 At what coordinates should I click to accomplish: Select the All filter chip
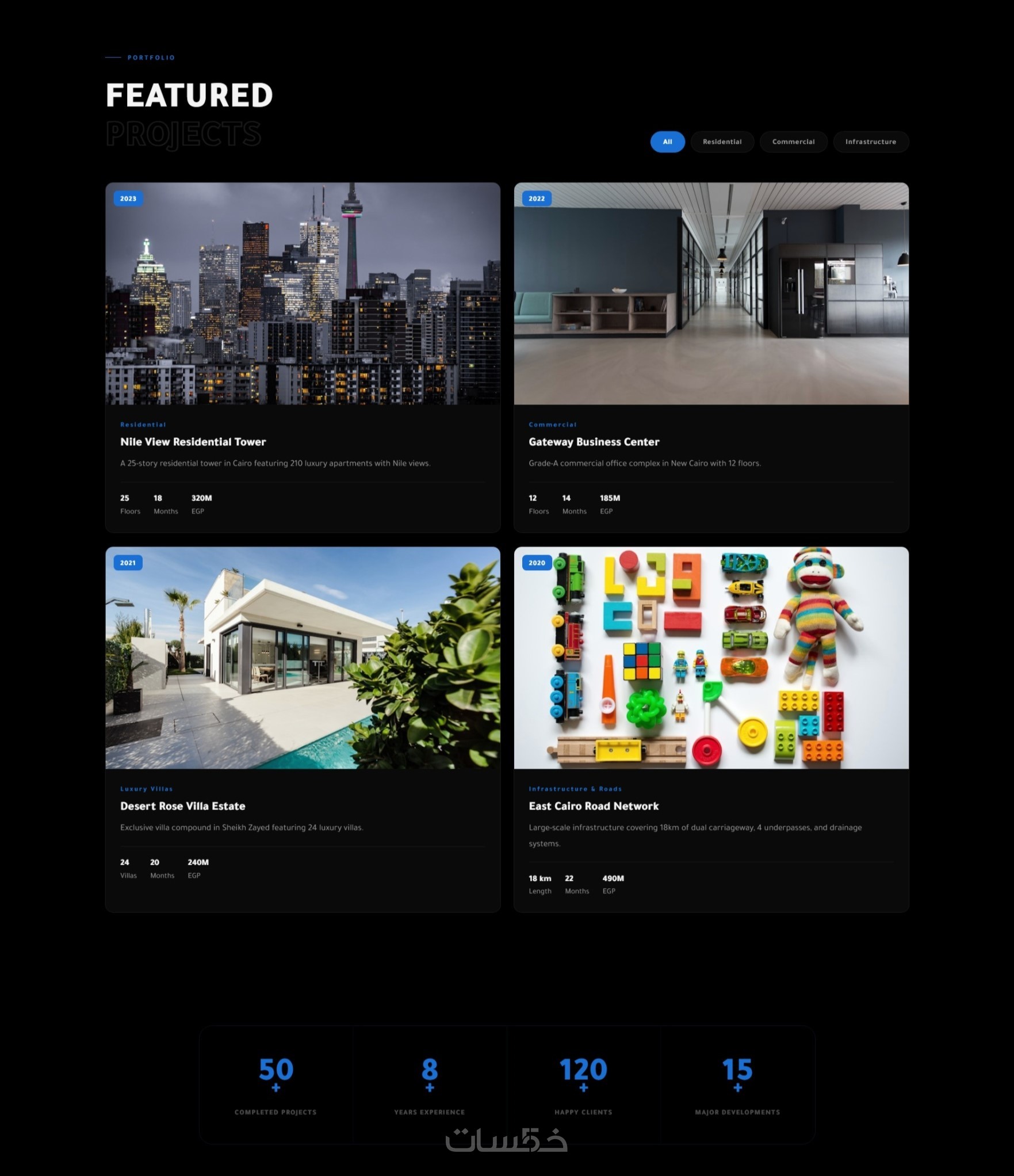point(667,142)
